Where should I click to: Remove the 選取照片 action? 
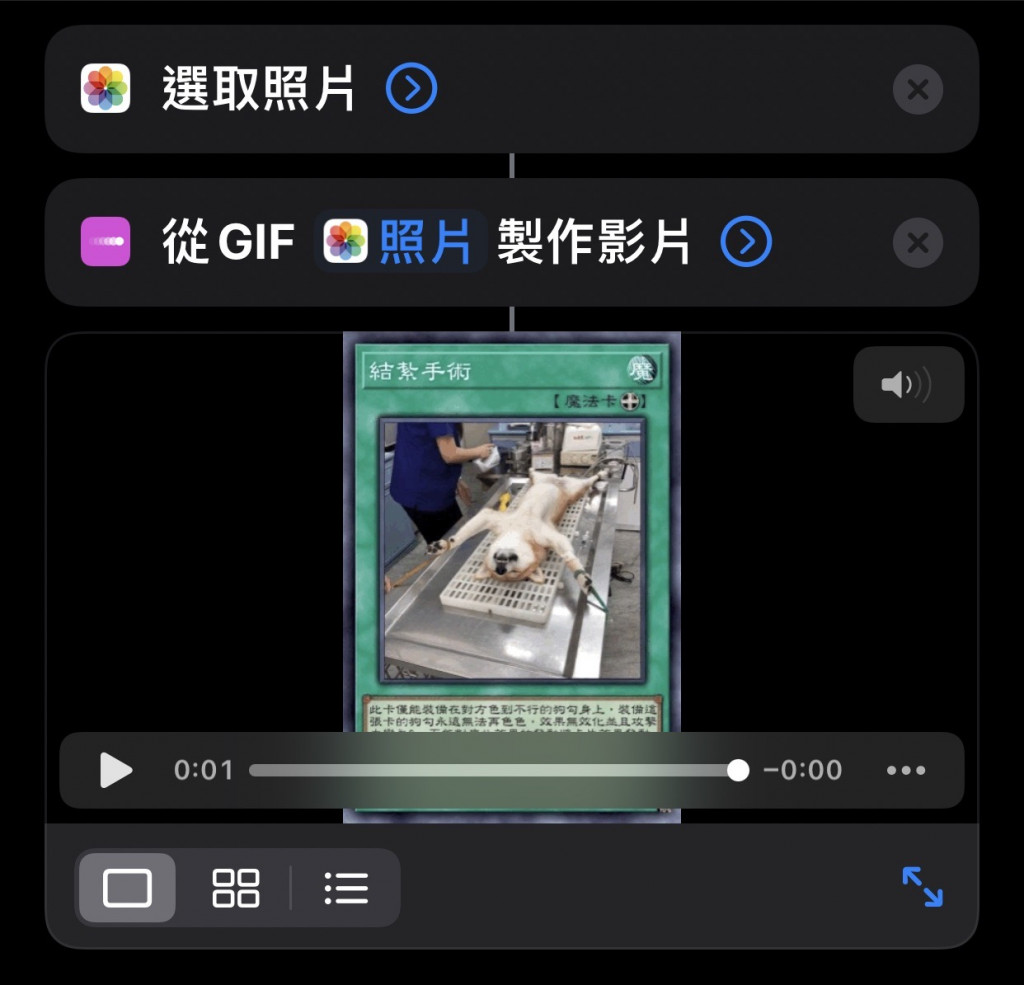point(917,90)
